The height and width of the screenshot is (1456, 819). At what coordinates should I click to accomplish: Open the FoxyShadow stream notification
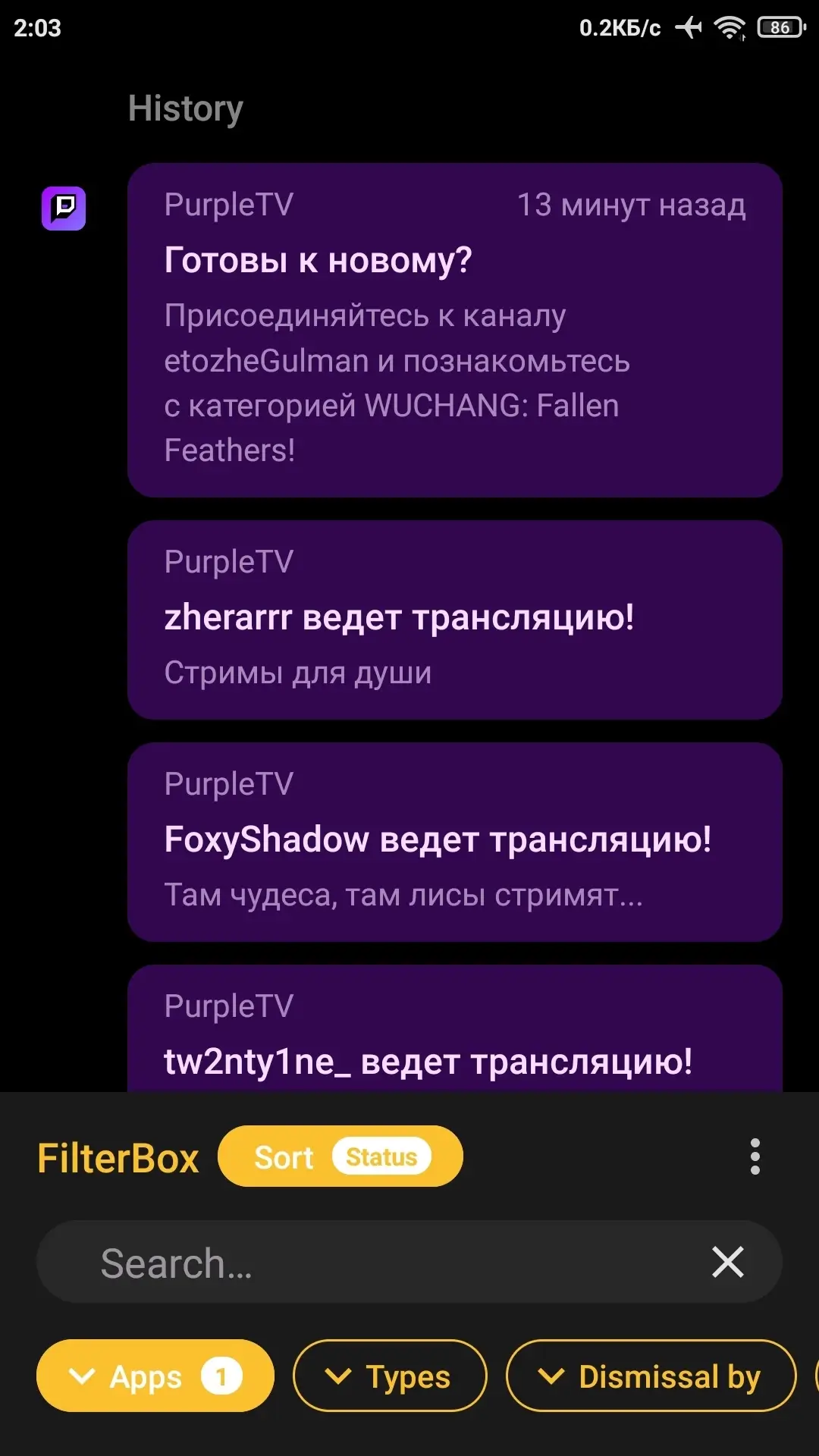click(x=455, y=842)
